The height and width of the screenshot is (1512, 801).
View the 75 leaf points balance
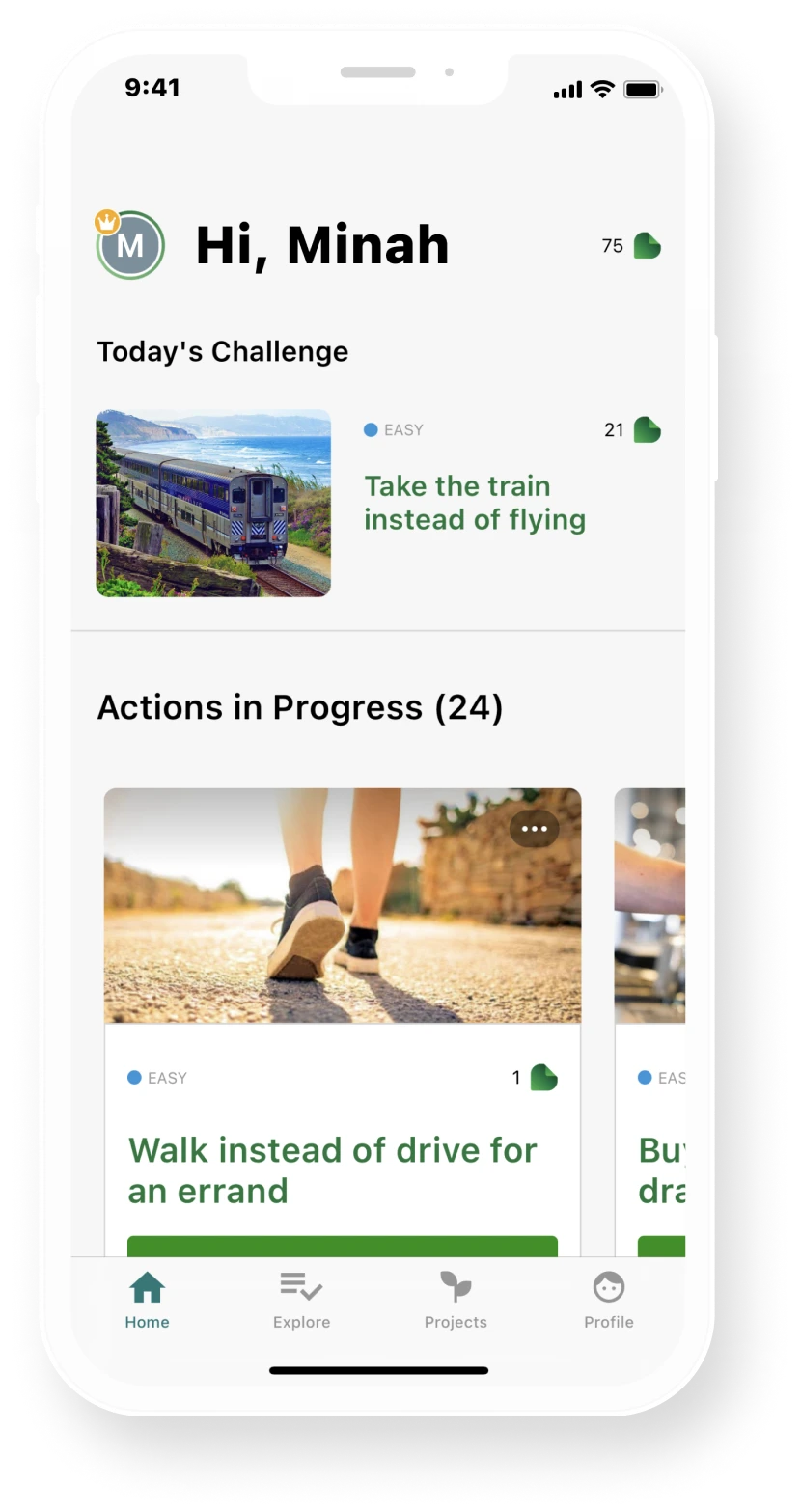tap(631, 246)
